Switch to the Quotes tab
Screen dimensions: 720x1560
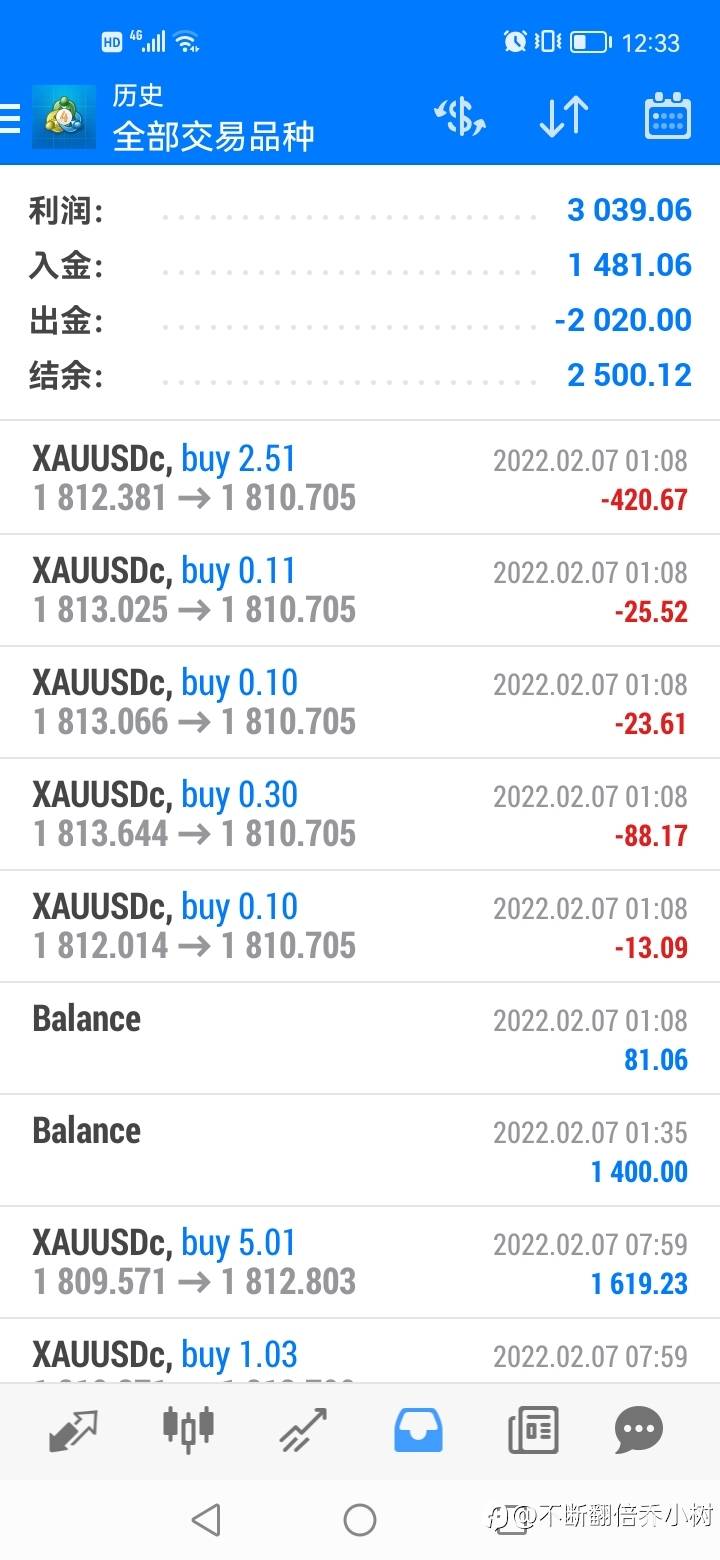pyautogui.click(x=73, y=1431)
